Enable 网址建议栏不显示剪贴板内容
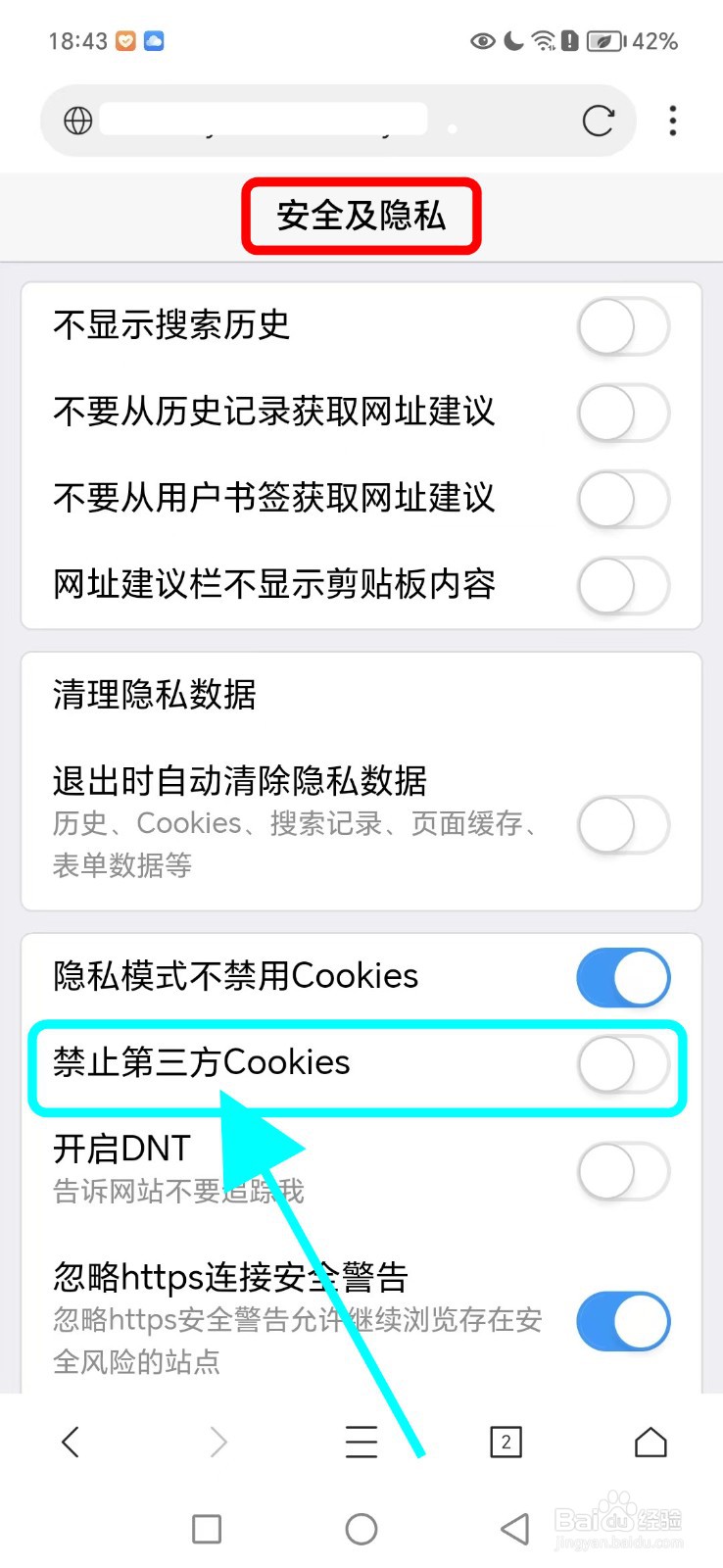723x1568 pixels. [x=623, y=586]
